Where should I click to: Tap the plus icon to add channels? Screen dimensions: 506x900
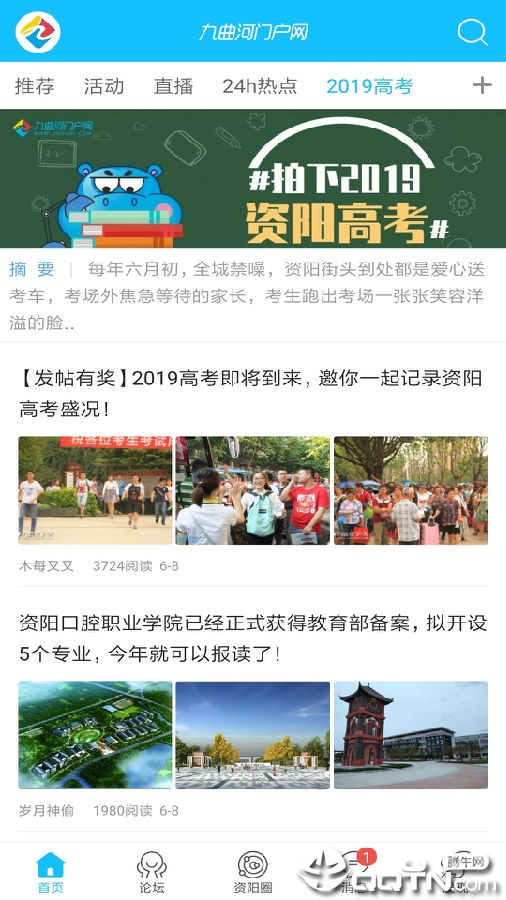tap(482, 86)
